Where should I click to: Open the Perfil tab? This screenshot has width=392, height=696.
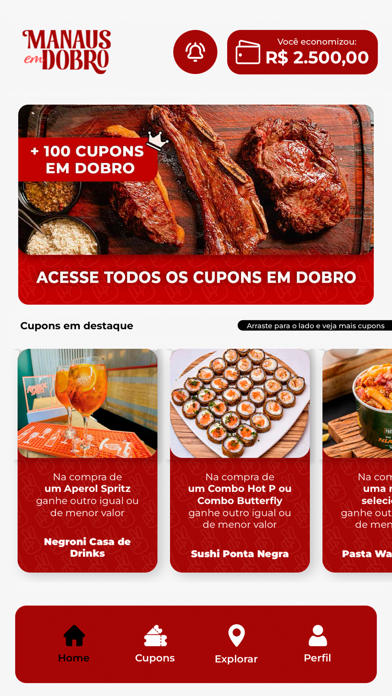point(317,644)
